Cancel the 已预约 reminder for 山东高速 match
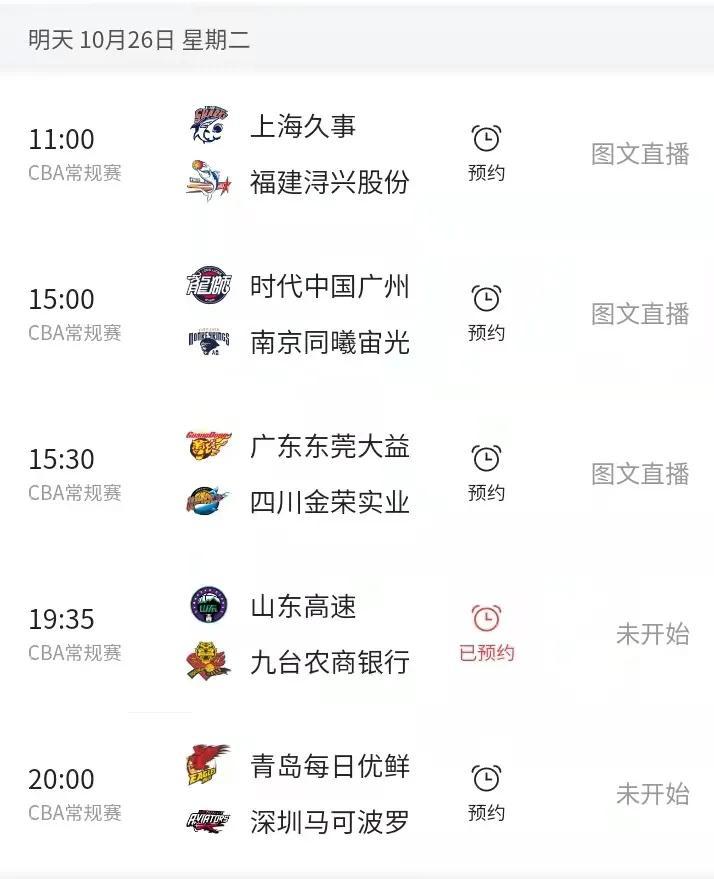This screenshot has width=714, height=879. pyautogui.click(x=486, y=631)
